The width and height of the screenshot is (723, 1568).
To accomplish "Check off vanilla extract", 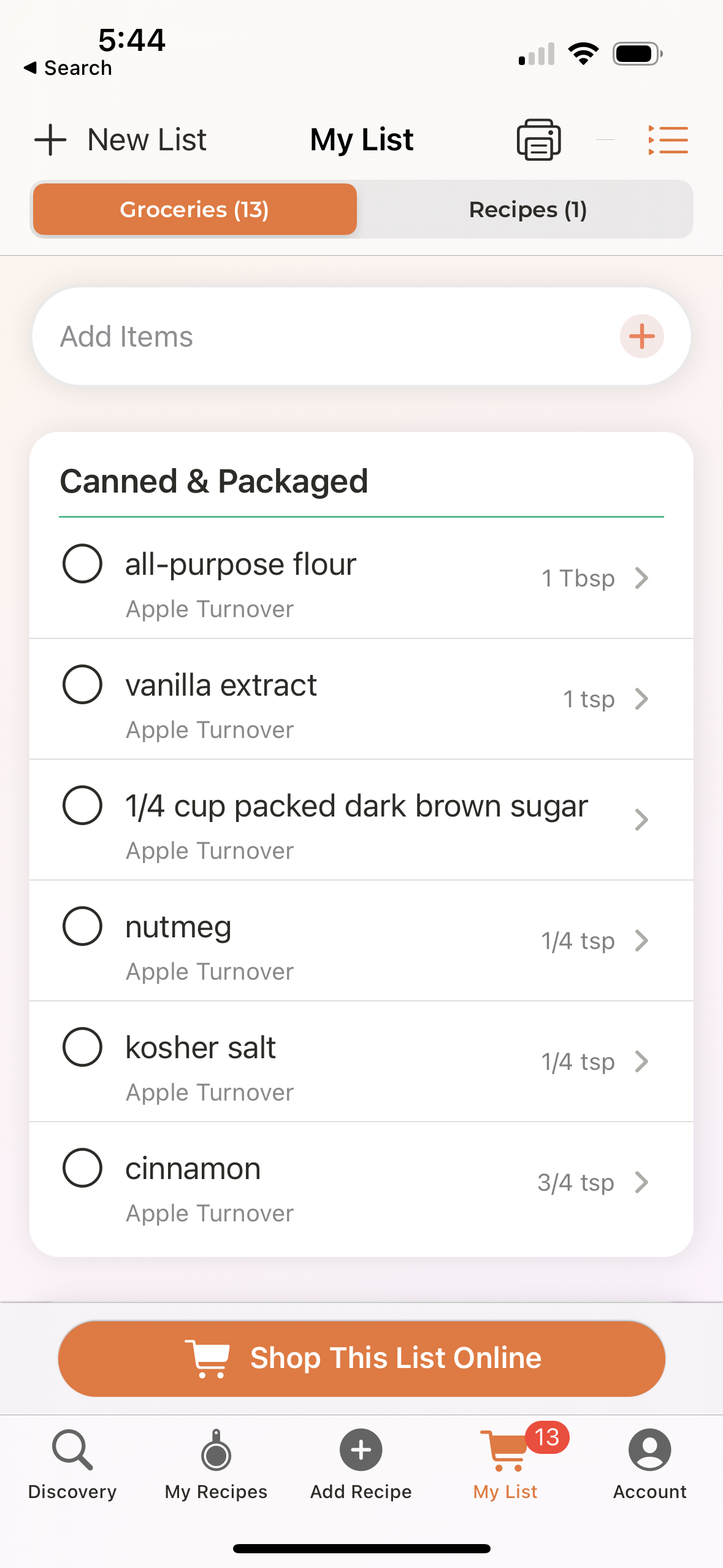I will (82, 684).
